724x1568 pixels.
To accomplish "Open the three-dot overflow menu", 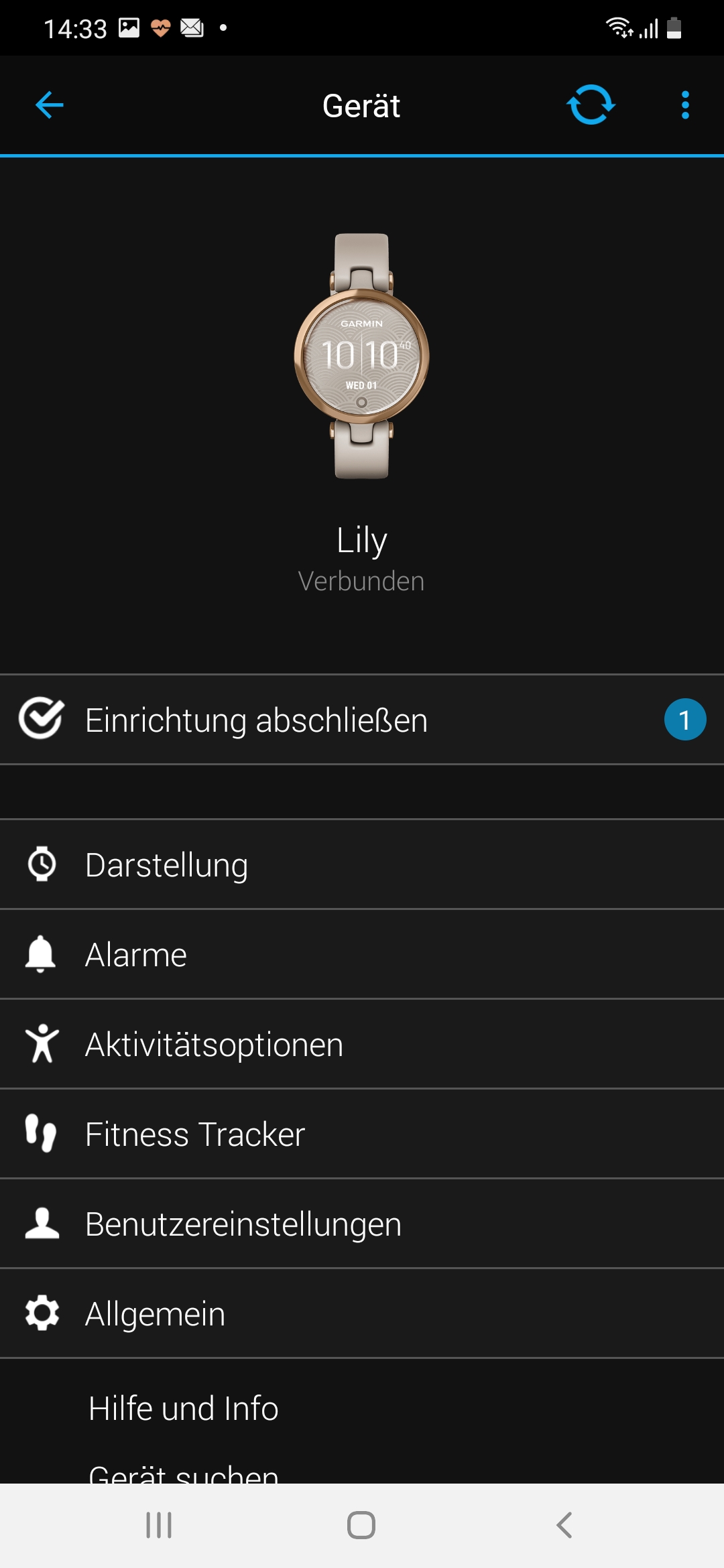I will tap(684, 105).
